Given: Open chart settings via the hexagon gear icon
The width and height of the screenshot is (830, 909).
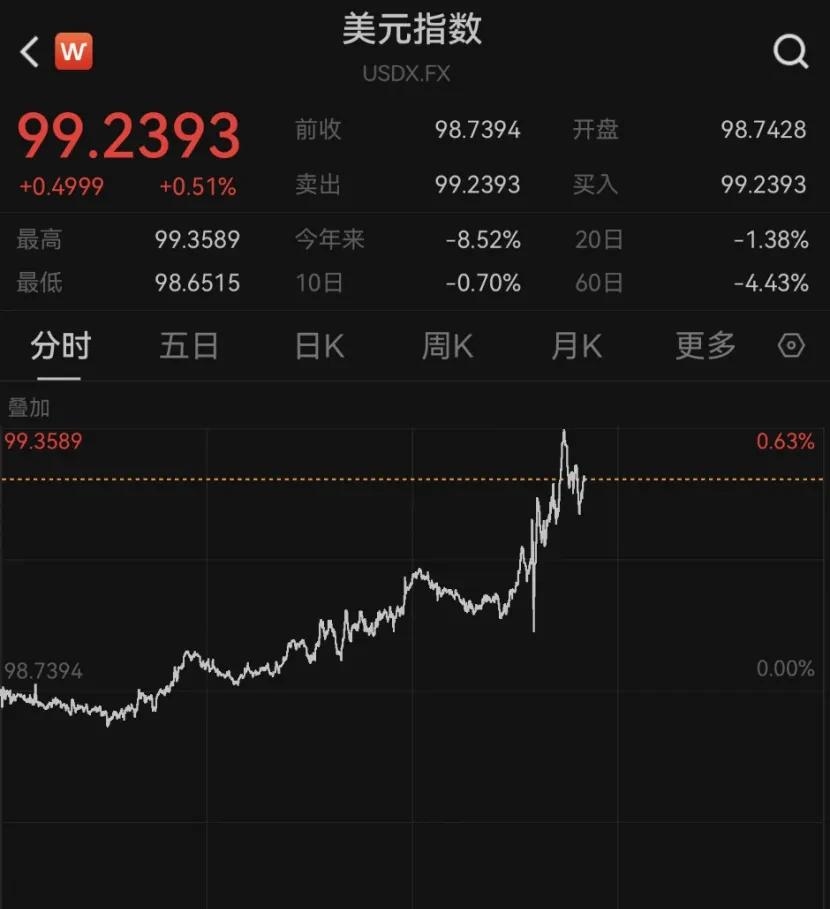Looking at the screenshot, I should pyautogui.click(x=791, y=345).
